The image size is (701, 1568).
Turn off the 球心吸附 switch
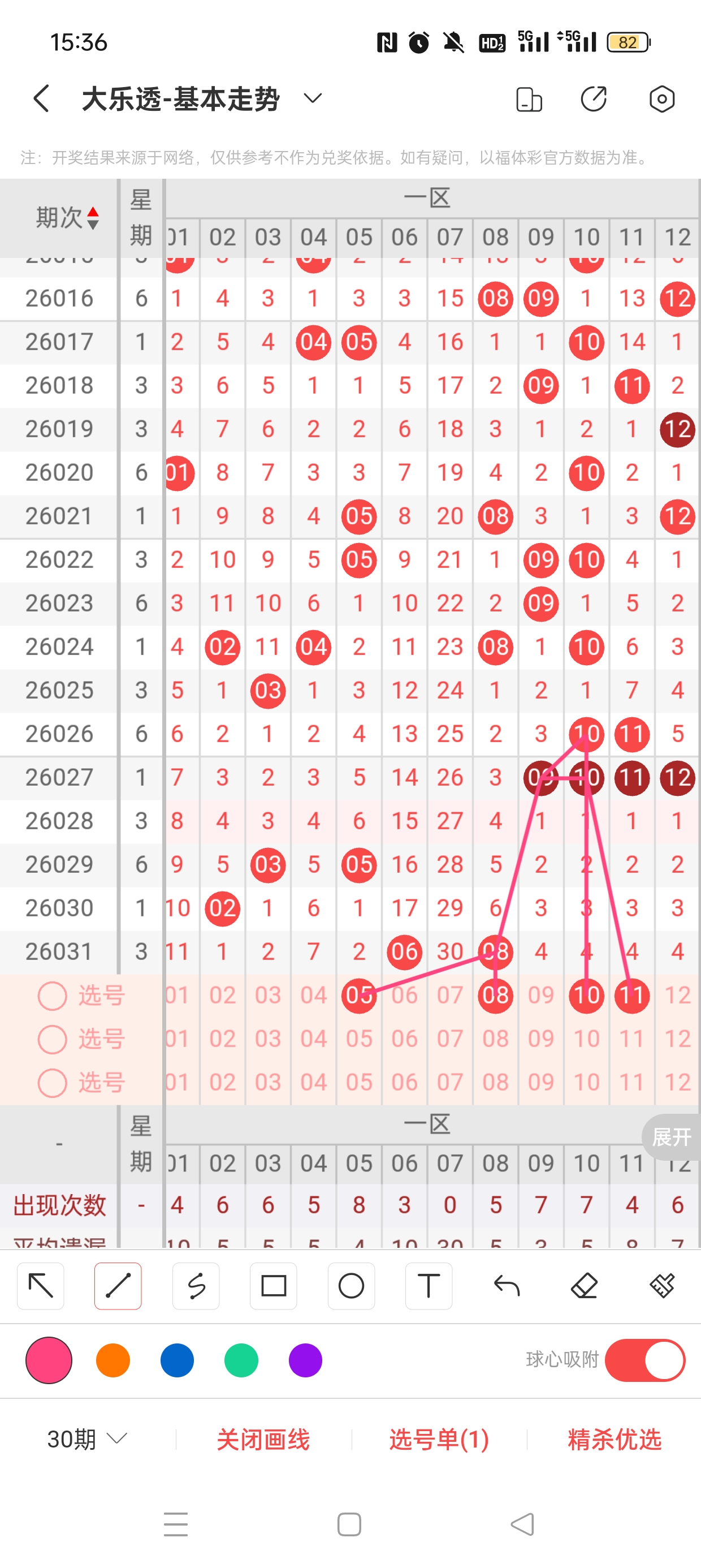click(645, 1360)
